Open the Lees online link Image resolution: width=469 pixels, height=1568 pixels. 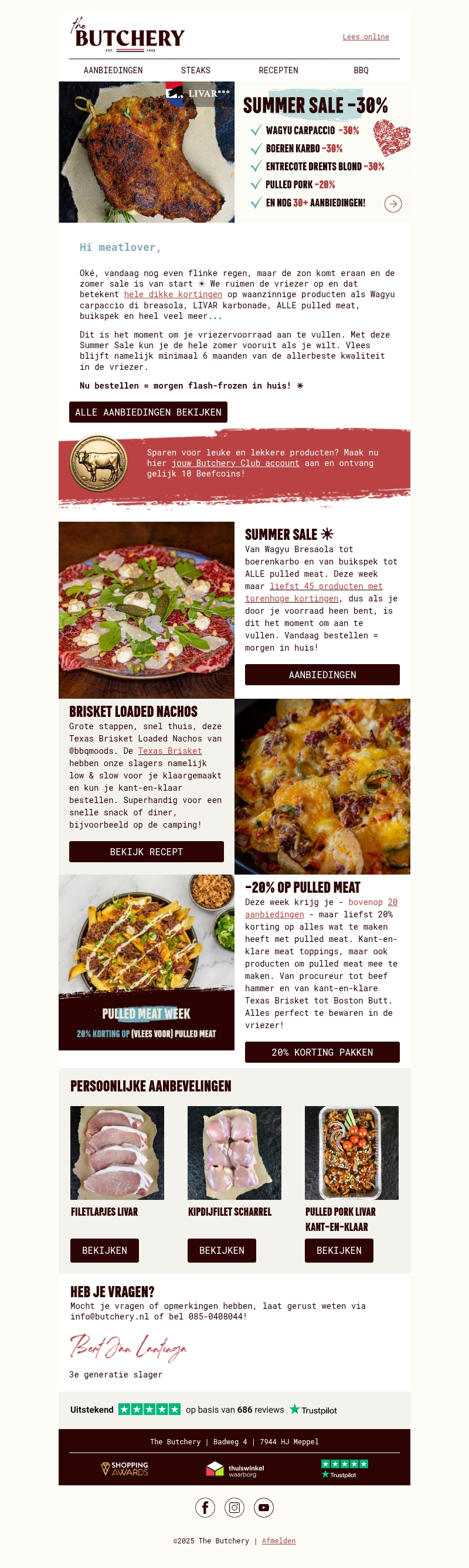tap(365, 37)
